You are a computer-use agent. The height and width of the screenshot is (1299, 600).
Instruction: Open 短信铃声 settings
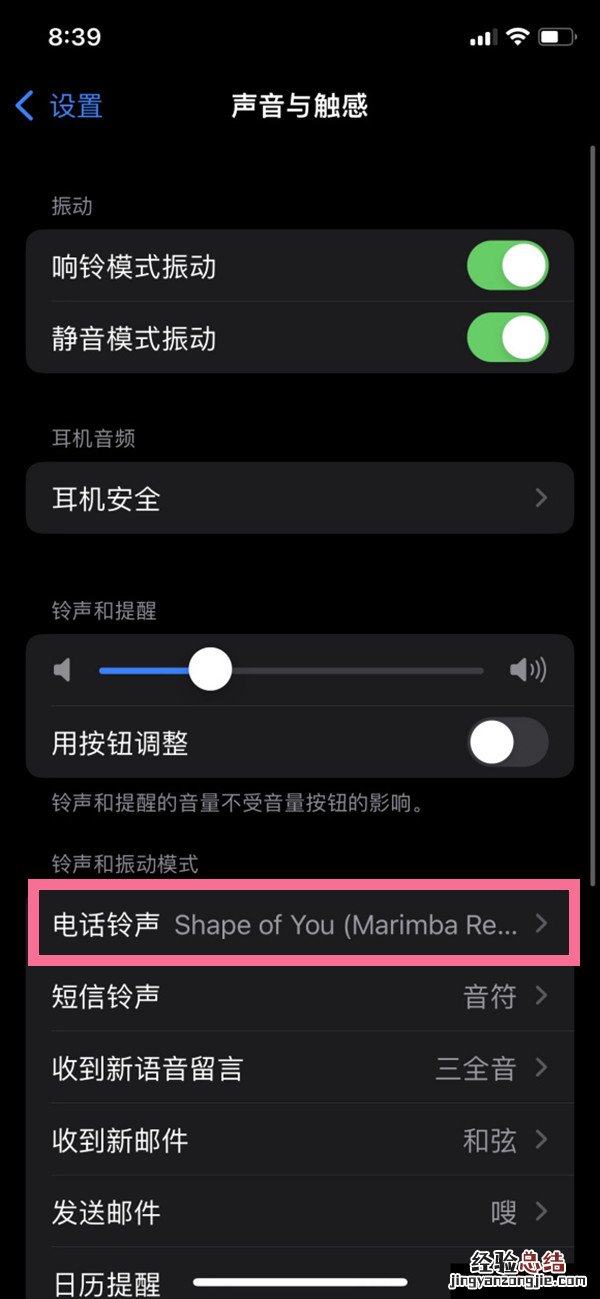point(300,996)
